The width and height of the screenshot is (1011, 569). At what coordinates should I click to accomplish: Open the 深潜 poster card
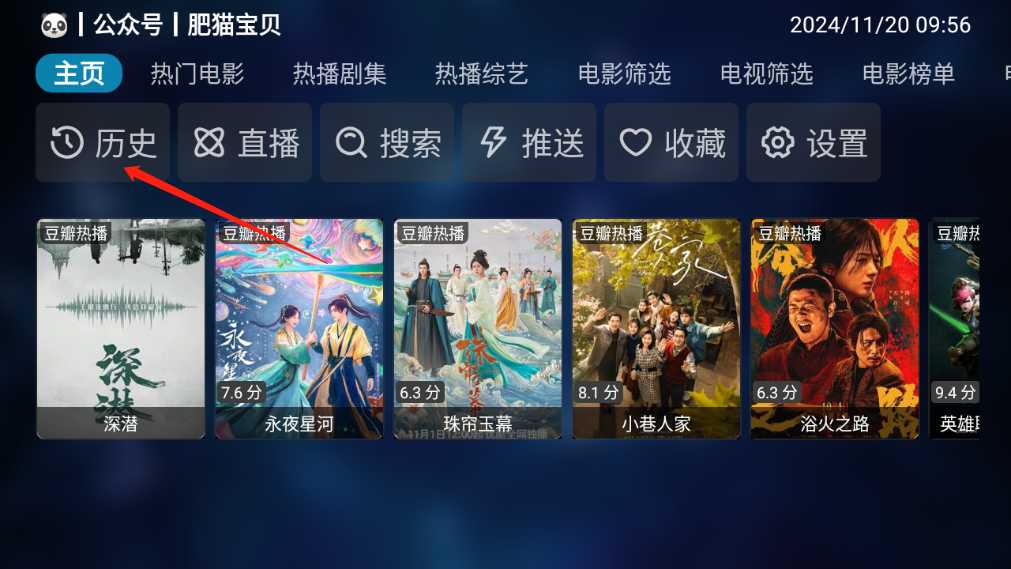[121, 329]
